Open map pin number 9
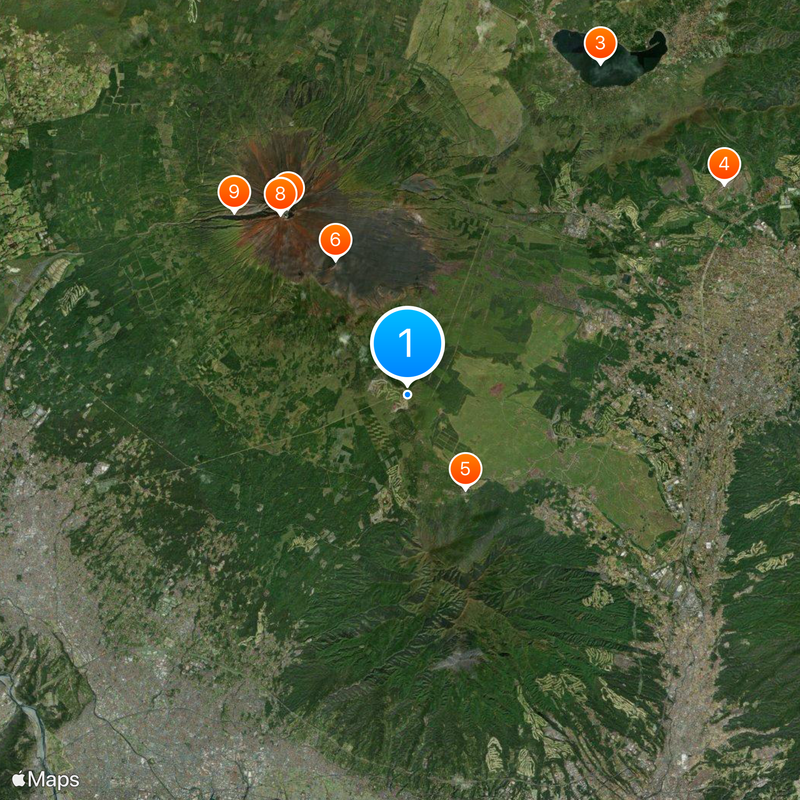Image resolution: width=800 pixels, height=800 pixels. (x=234, y=191)
